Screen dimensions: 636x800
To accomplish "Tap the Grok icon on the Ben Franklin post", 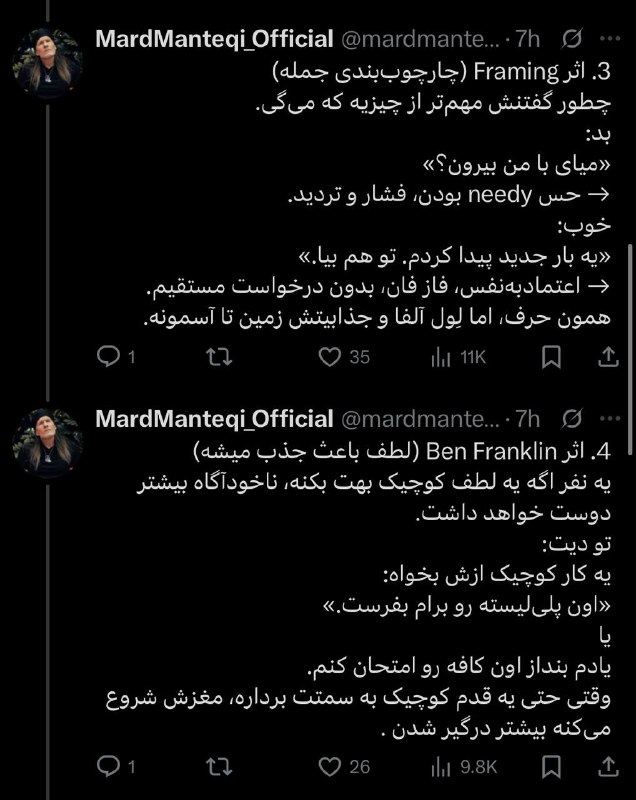I will [572, 418].
